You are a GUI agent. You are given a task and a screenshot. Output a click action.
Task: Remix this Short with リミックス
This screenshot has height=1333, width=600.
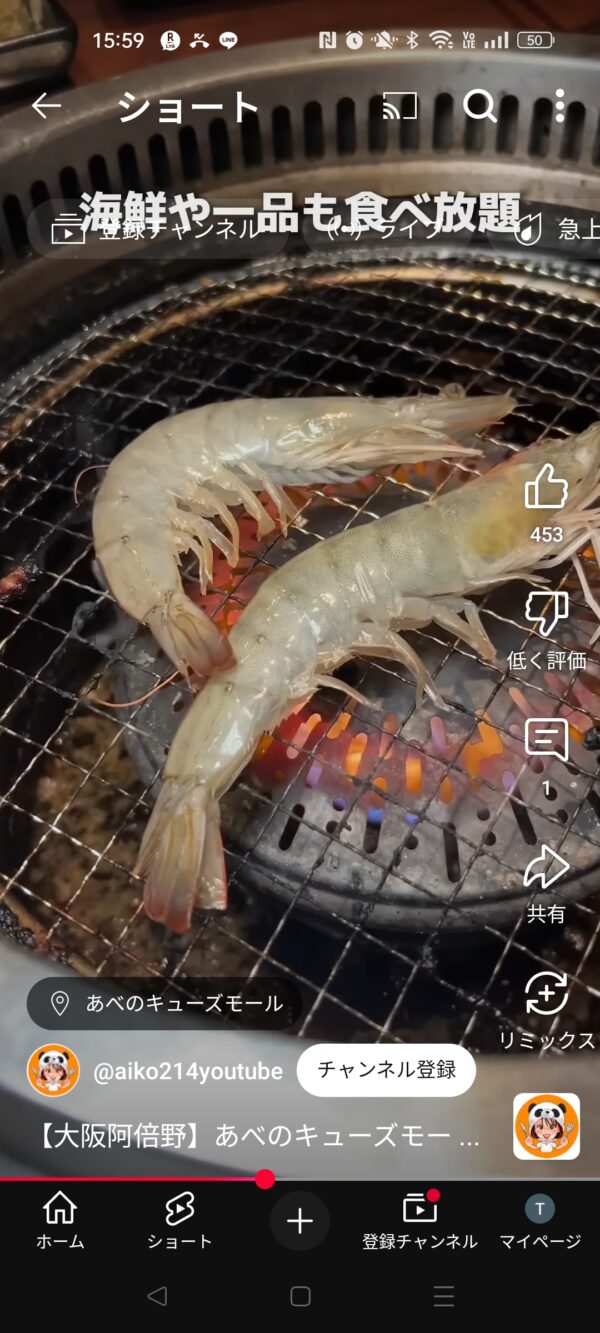(546, 994)
